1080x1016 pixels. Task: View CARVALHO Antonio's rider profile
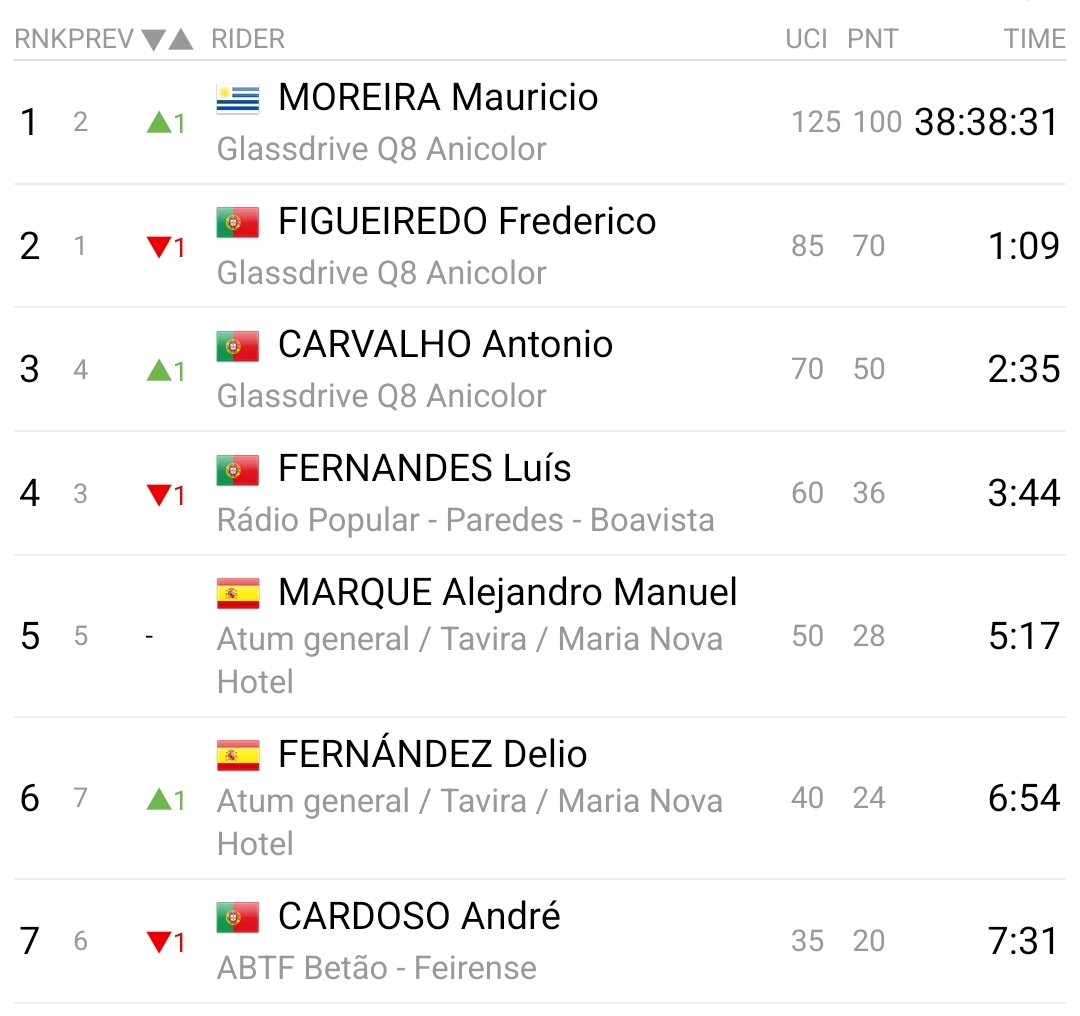(x=445, y=345)
